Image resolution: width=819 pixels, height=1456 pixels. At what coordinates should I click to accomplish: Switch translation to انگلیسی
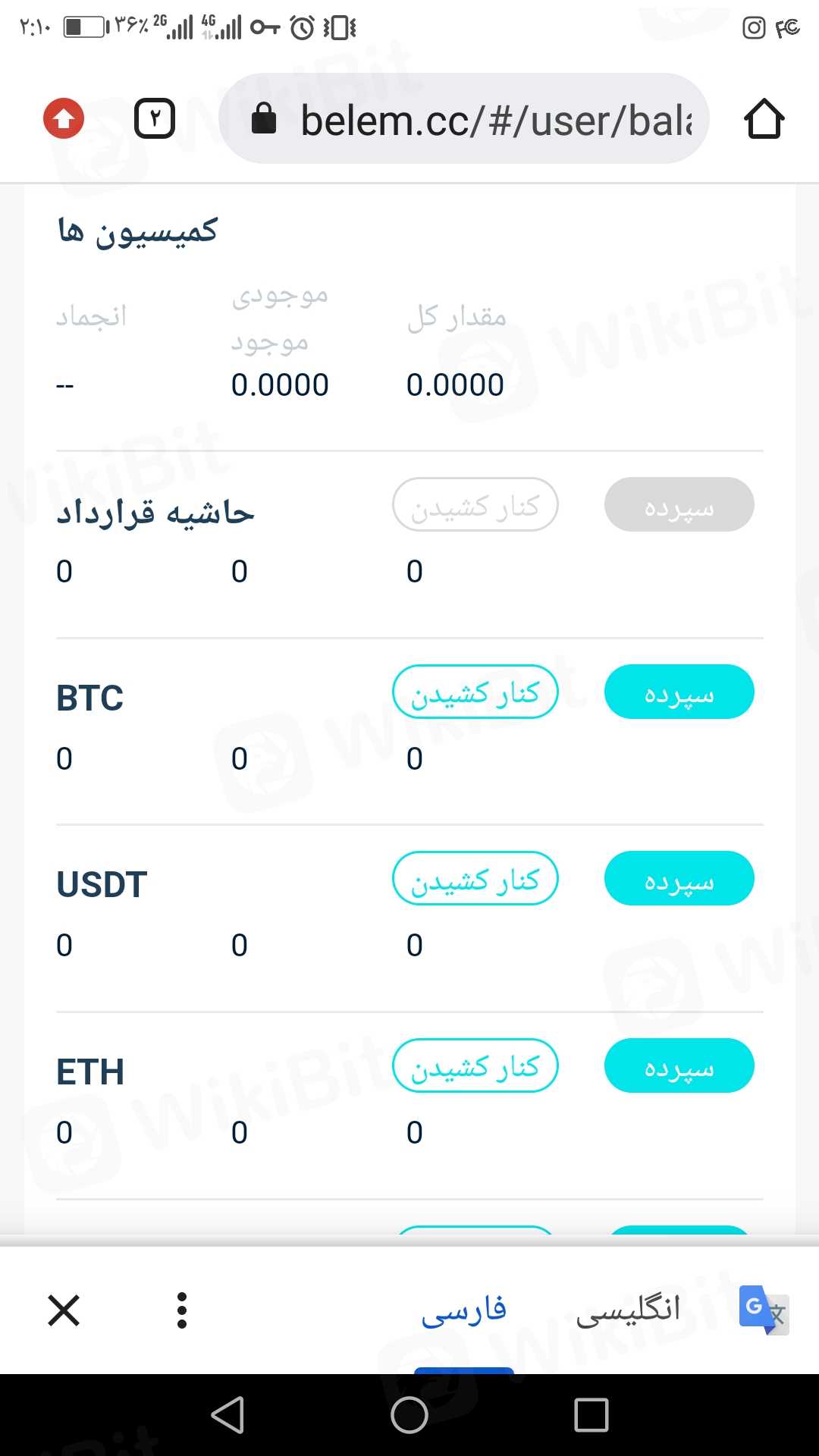pyautogui.click(x=628, y=1310)
